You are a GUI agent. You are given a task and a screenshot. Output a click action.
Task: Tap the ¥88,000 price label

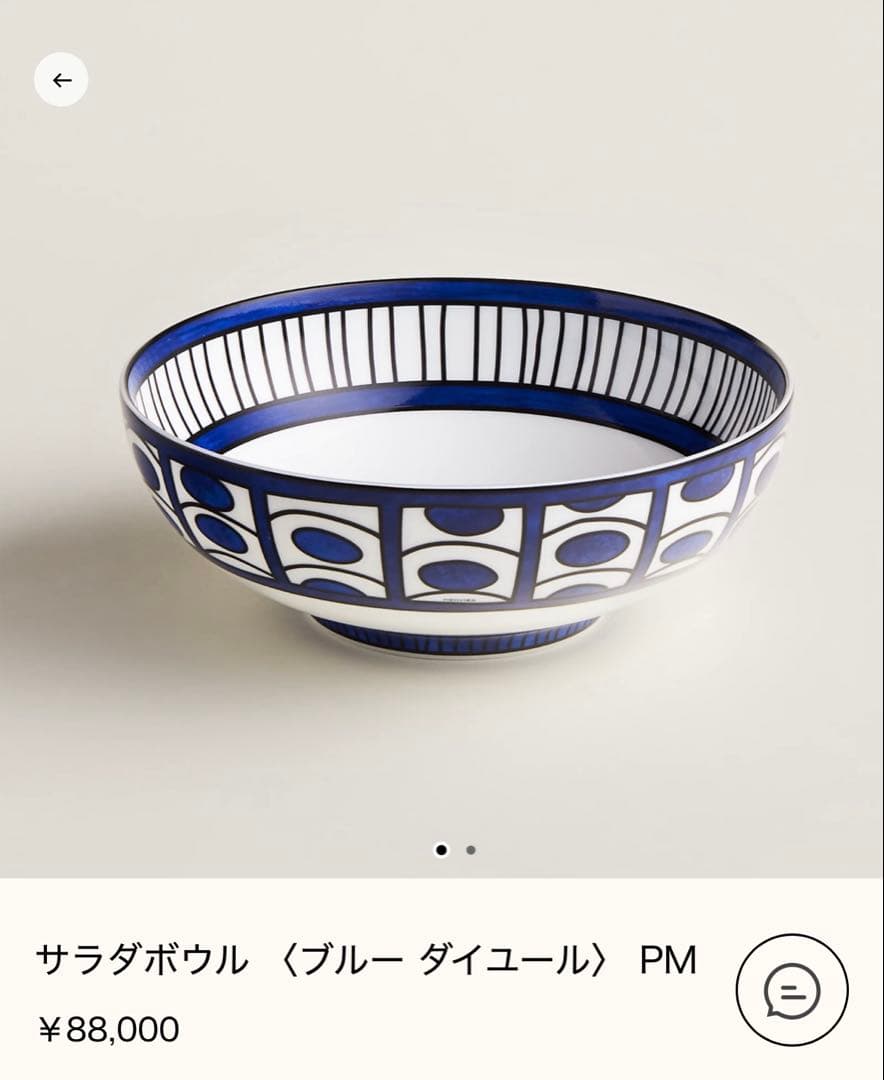pyautogui.click(x=110, y=1024)
